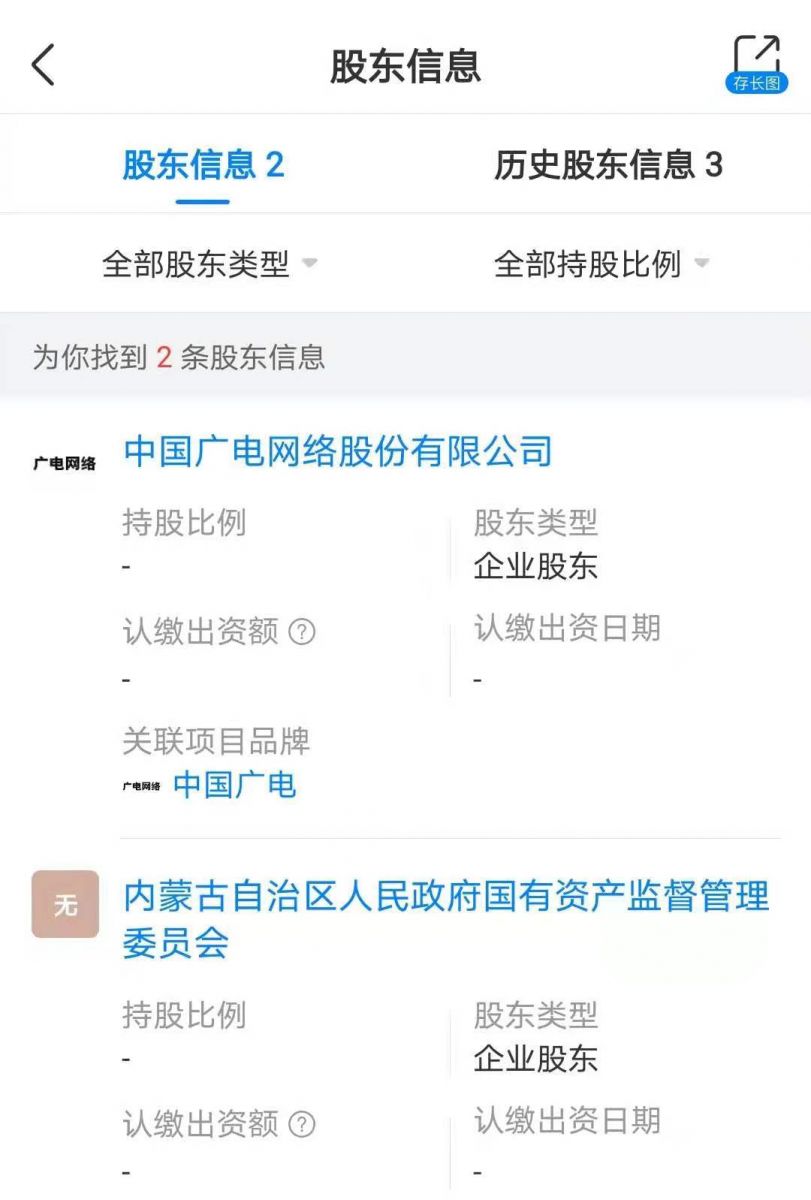Expand the 全部股东类型 filter dropdown
Image resolution: width=811 pixels, height=1200 pixels.
tap(209, 264)
